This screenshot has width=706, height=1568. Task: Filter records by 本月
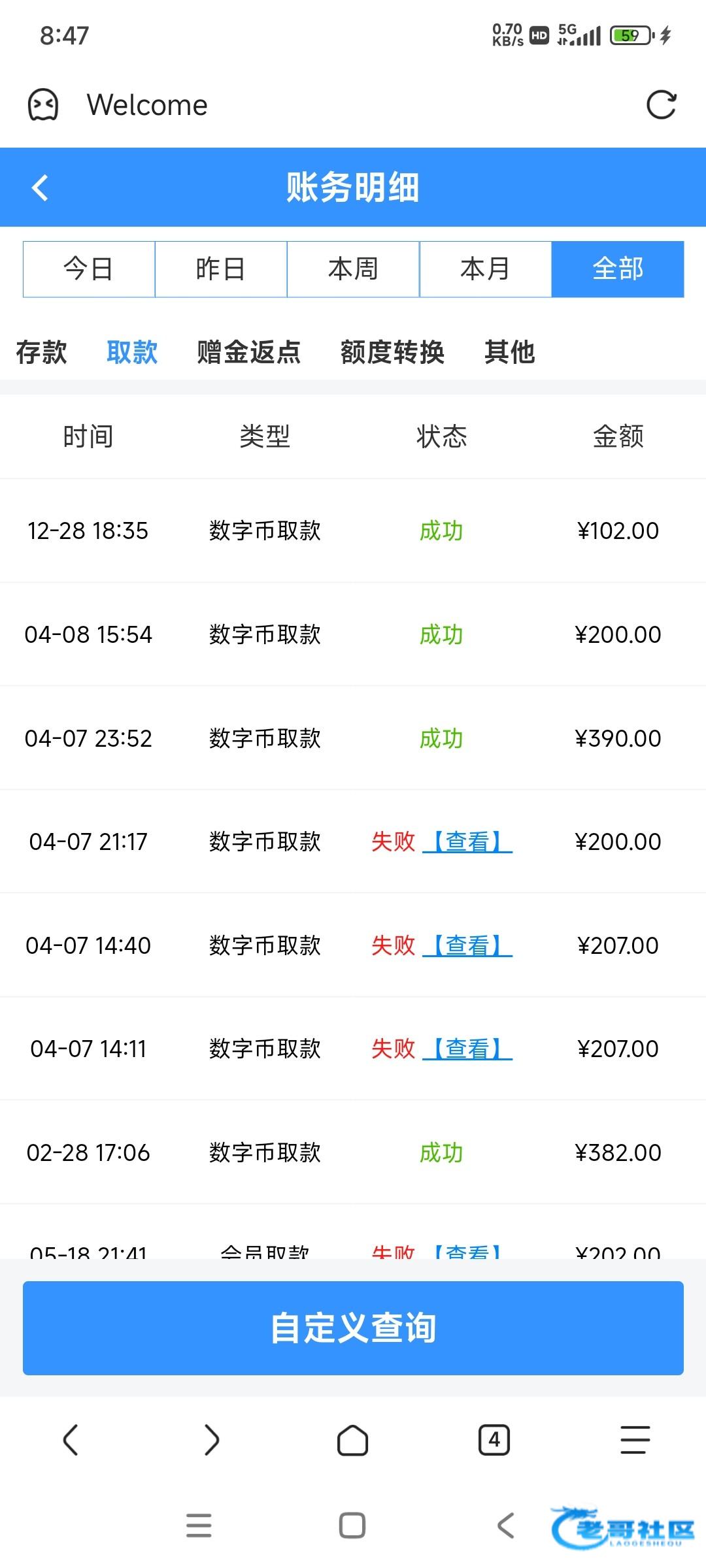[x=485, y=269]
